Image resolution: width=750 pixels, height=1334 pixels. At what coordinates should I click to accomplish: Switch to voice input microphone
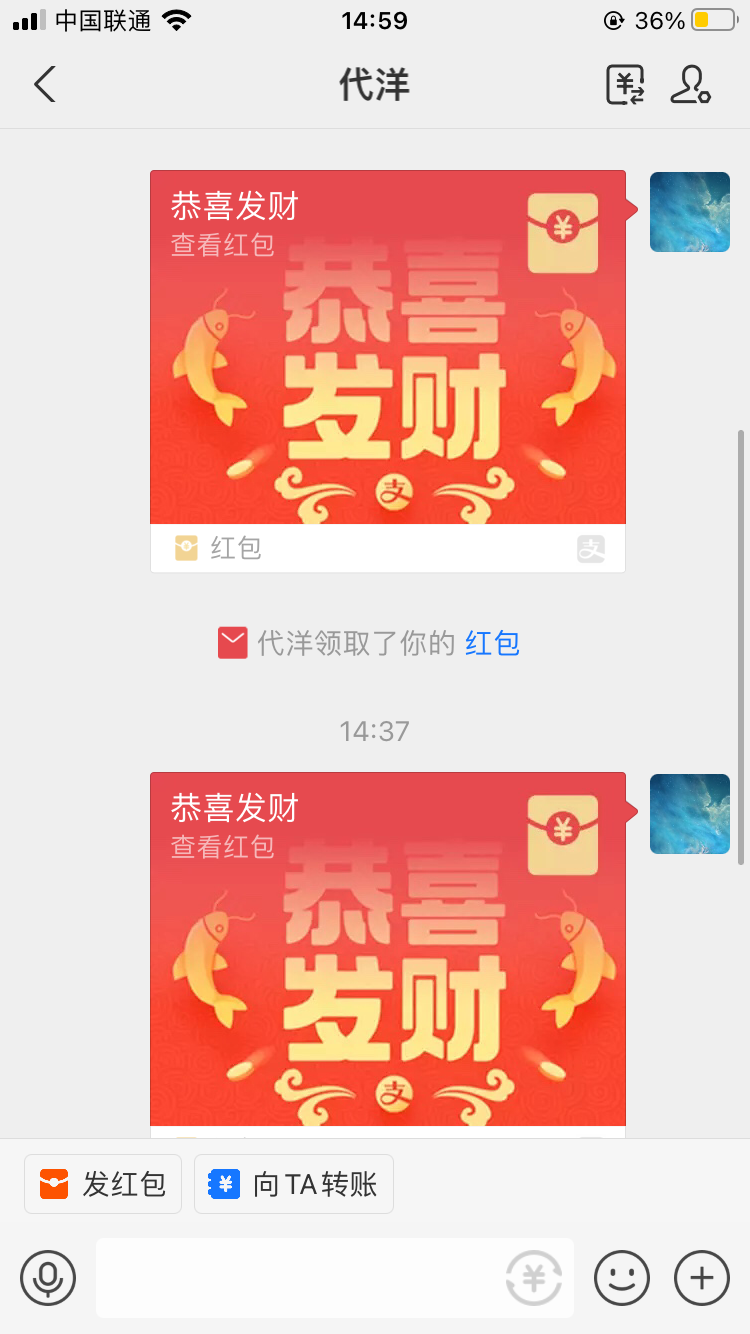pos(48,1277)
